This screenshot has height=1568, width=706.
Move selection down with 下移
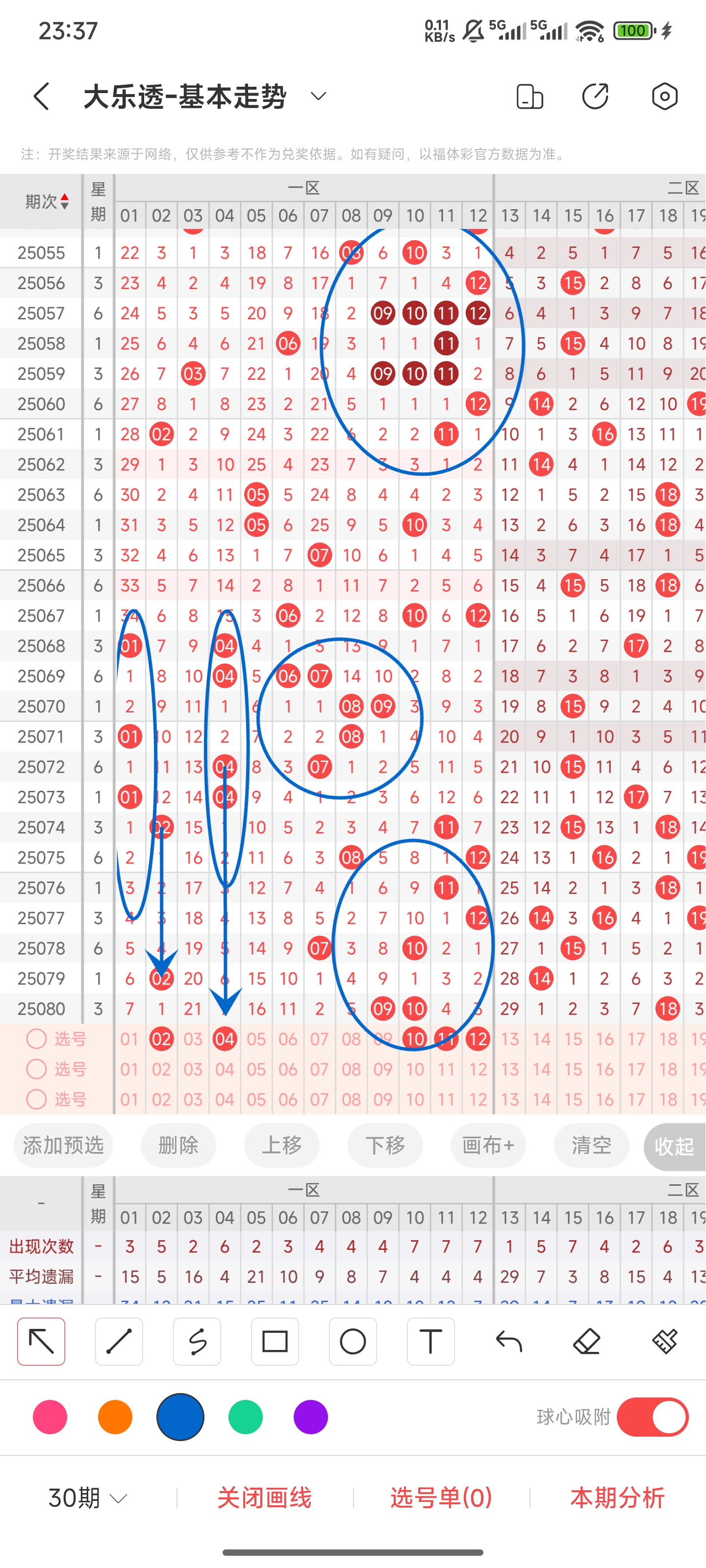pos(385,1146)
